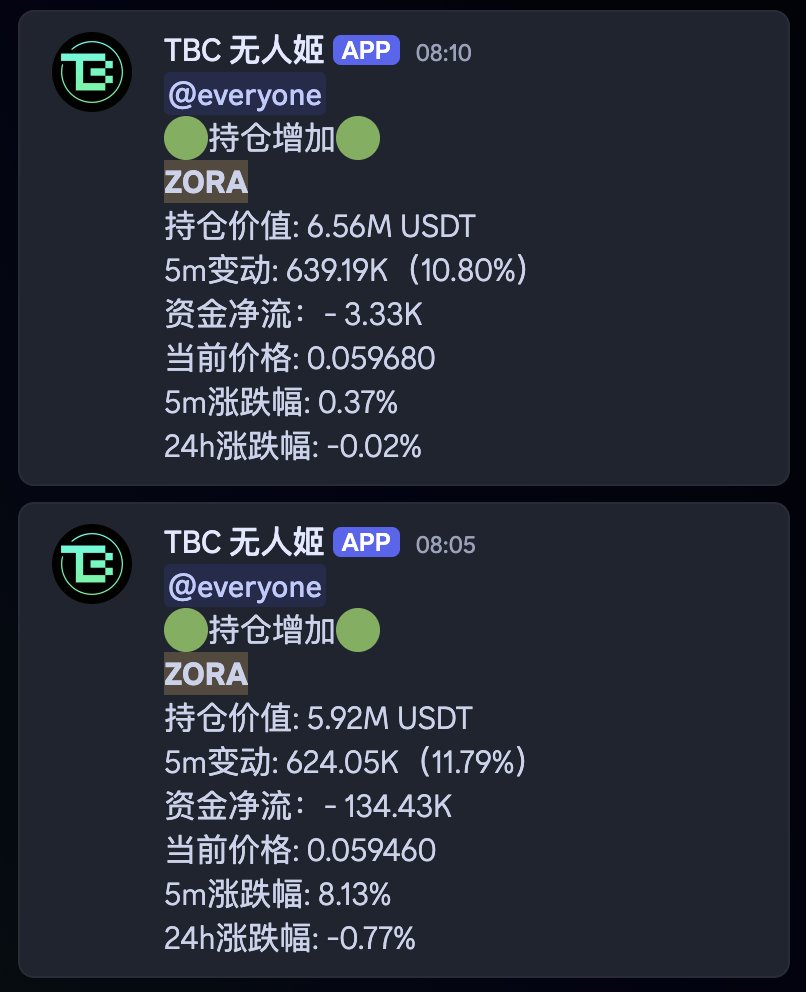Tap the TBC avatar on the 08:05 message
Viewport: 806px width, 992px height.
click(x=92, y=561)
